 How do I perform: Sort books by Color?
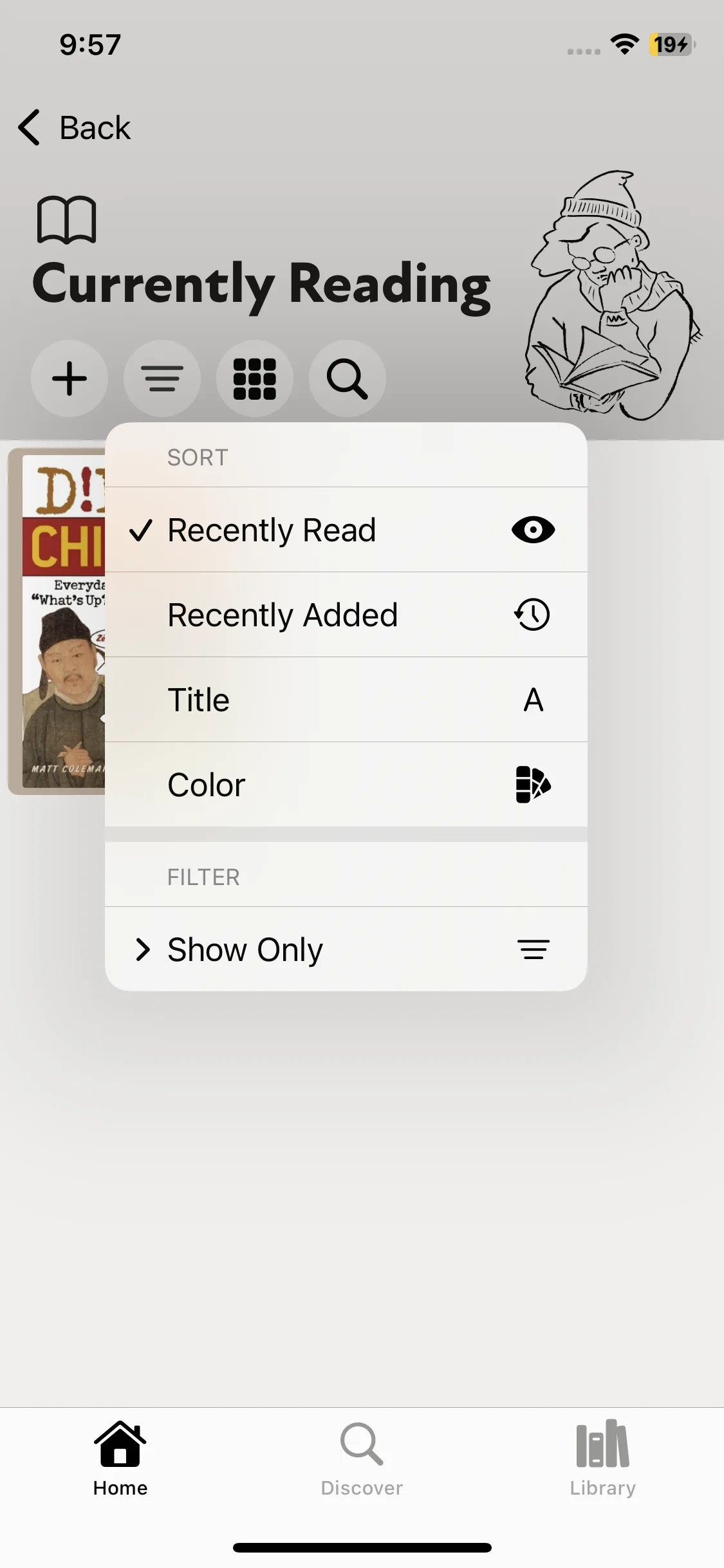346,785
